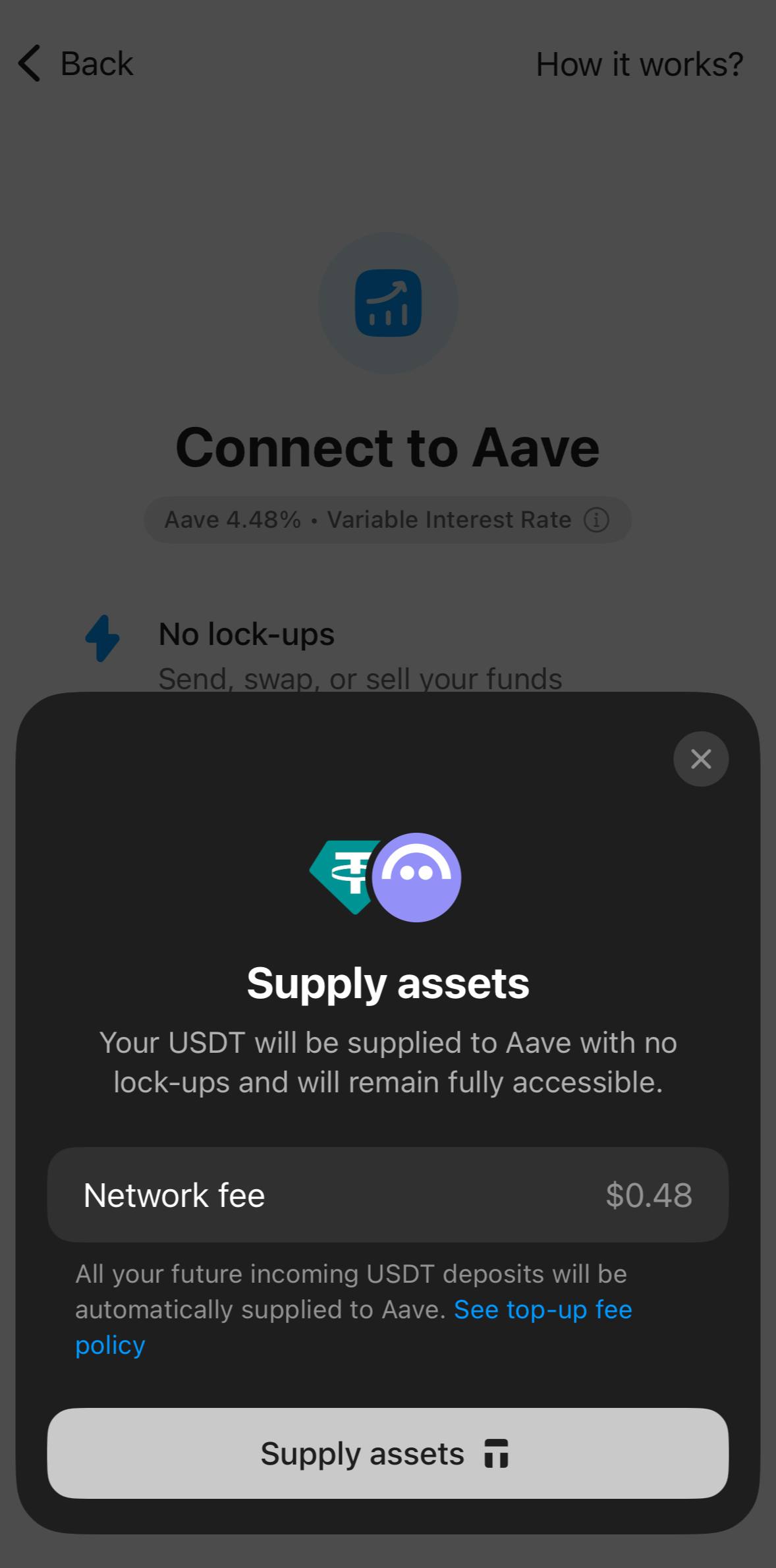Expand the Network fee row
776x1568 pixels.
[x=387, y=1195]
